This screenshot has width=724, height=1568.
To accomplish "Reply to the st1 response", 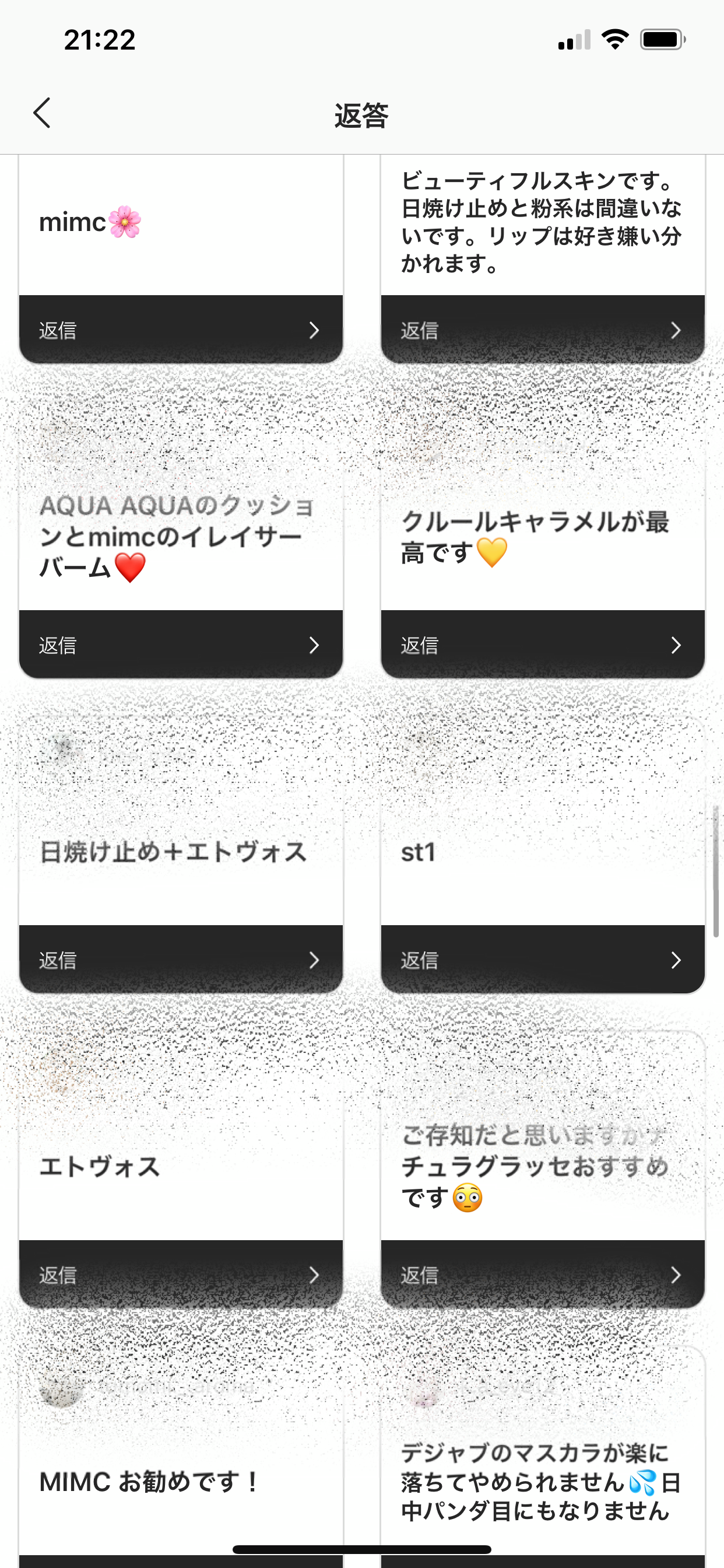I will click(x=542, y=960).
